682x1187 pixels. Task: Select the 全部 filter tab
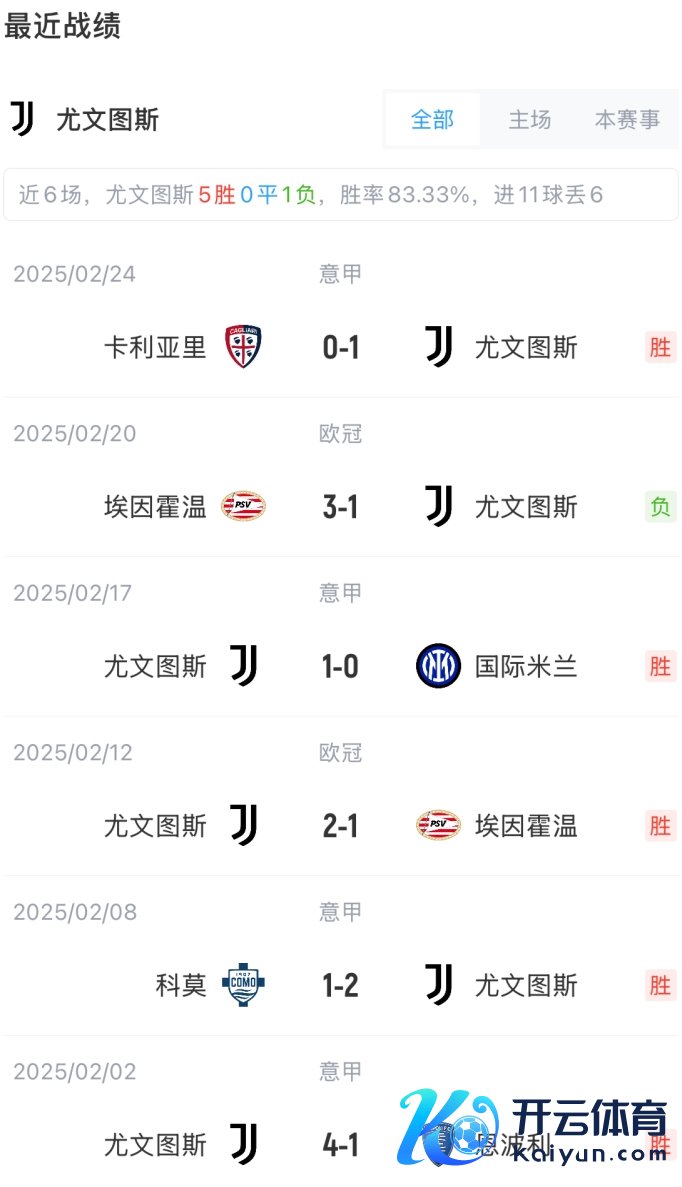coord(432,120)
